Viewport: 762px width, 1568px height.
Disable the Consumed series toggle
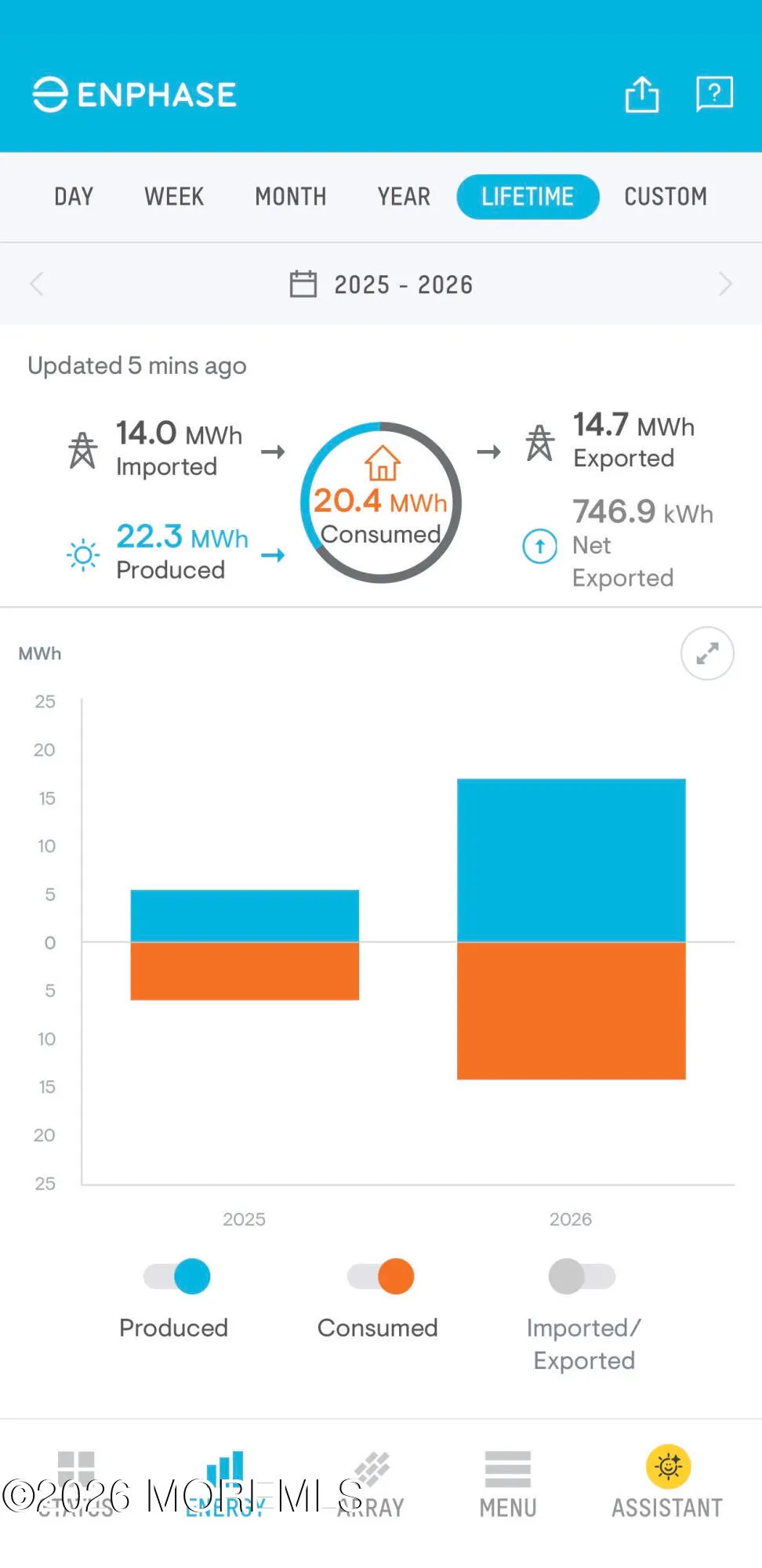381,1276
